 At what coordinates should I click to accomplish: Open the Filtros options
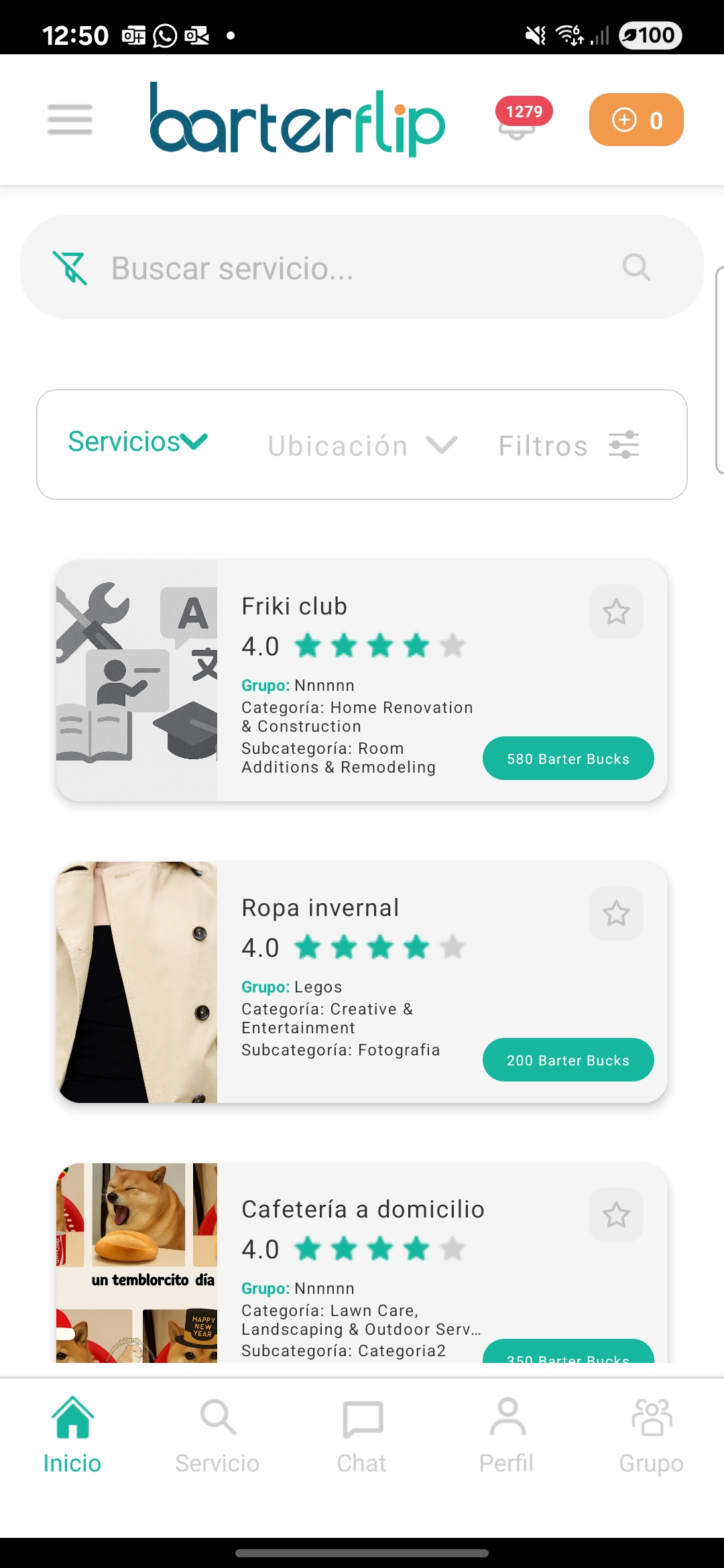(x=568, y=446)
